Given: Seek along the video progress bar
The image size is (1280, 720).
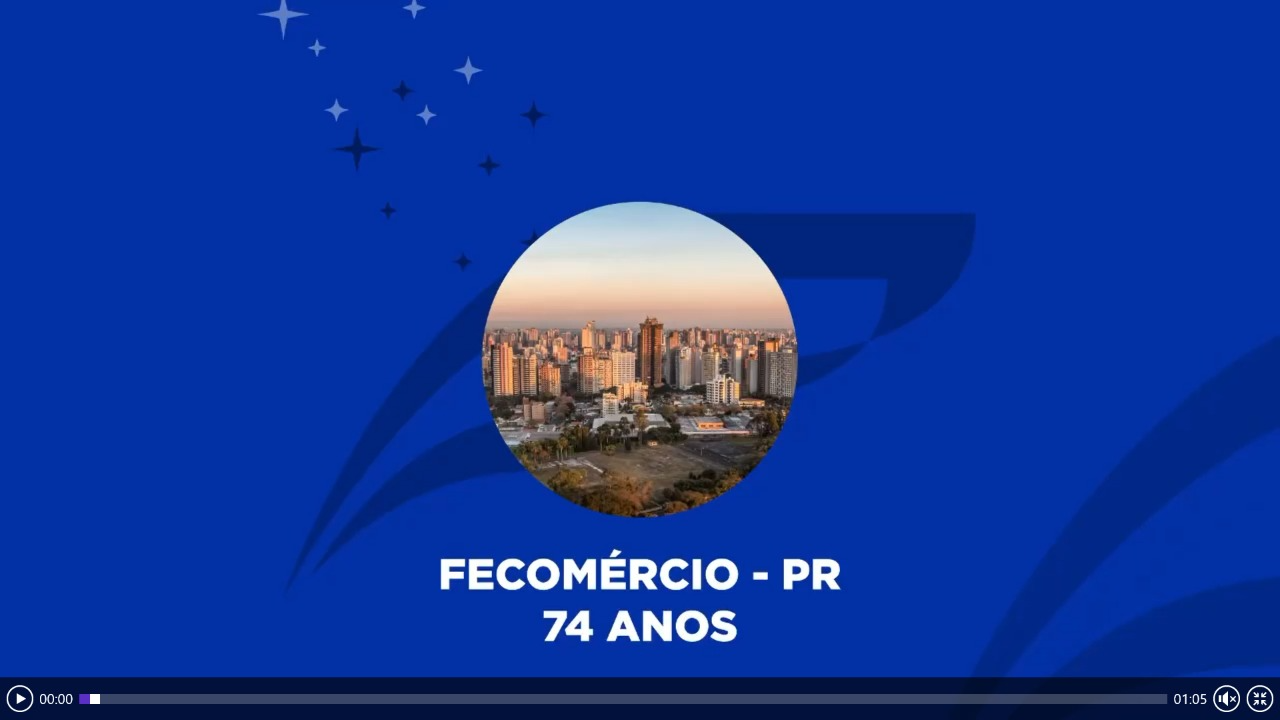Looking at the screenshot, I should pos(623,699).
